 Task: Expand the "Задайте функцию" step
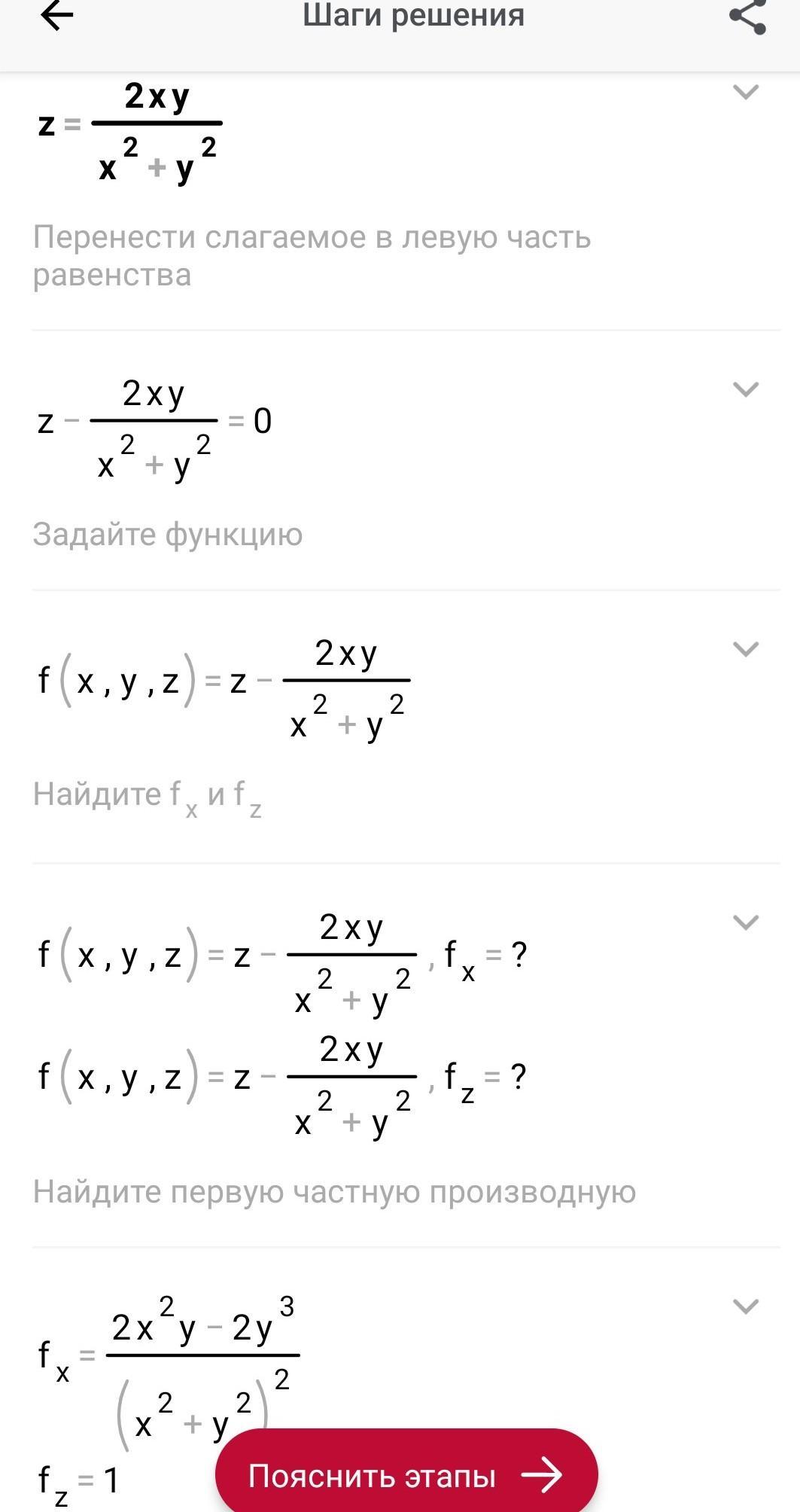pyautogui.click(x=745, y=389)
